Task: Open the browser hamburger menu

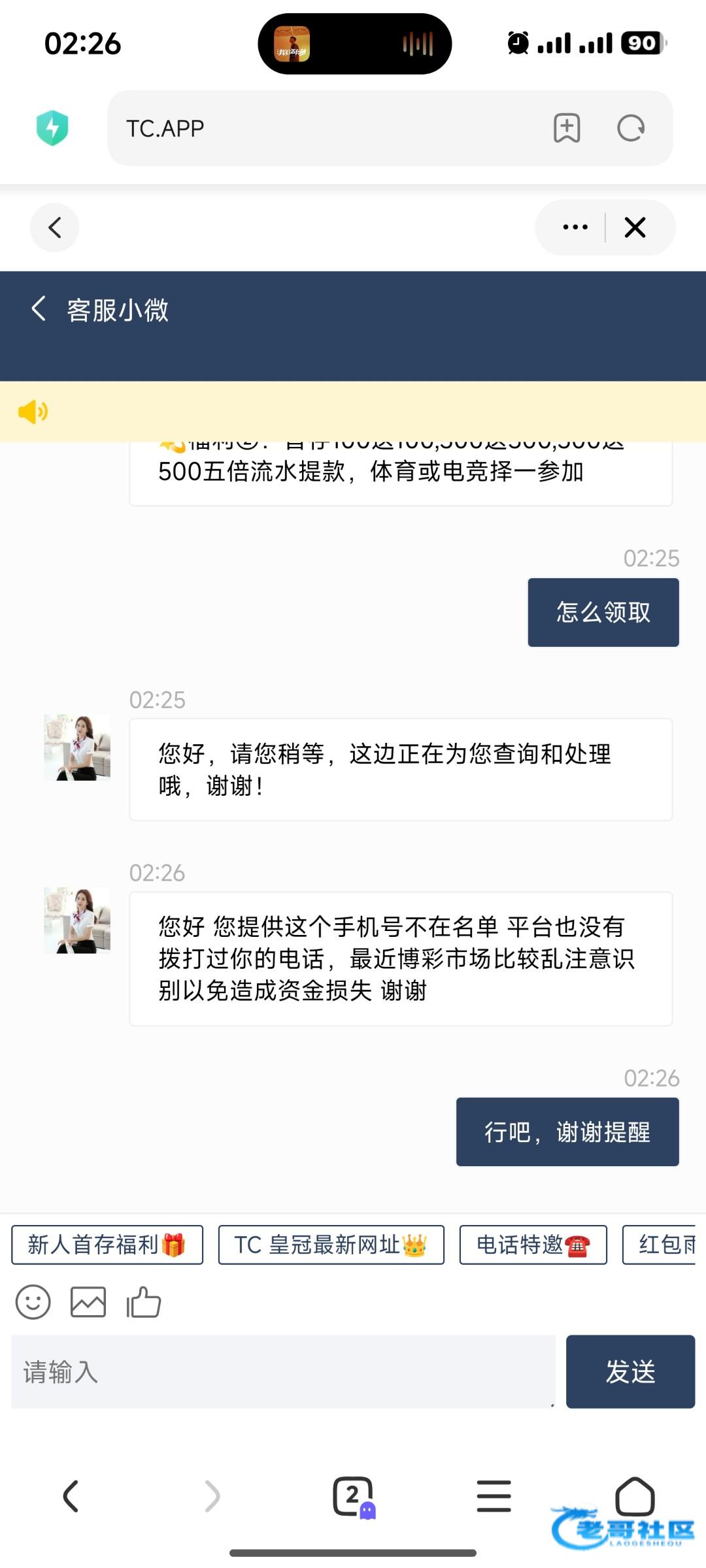Action: pos(494,1496)
